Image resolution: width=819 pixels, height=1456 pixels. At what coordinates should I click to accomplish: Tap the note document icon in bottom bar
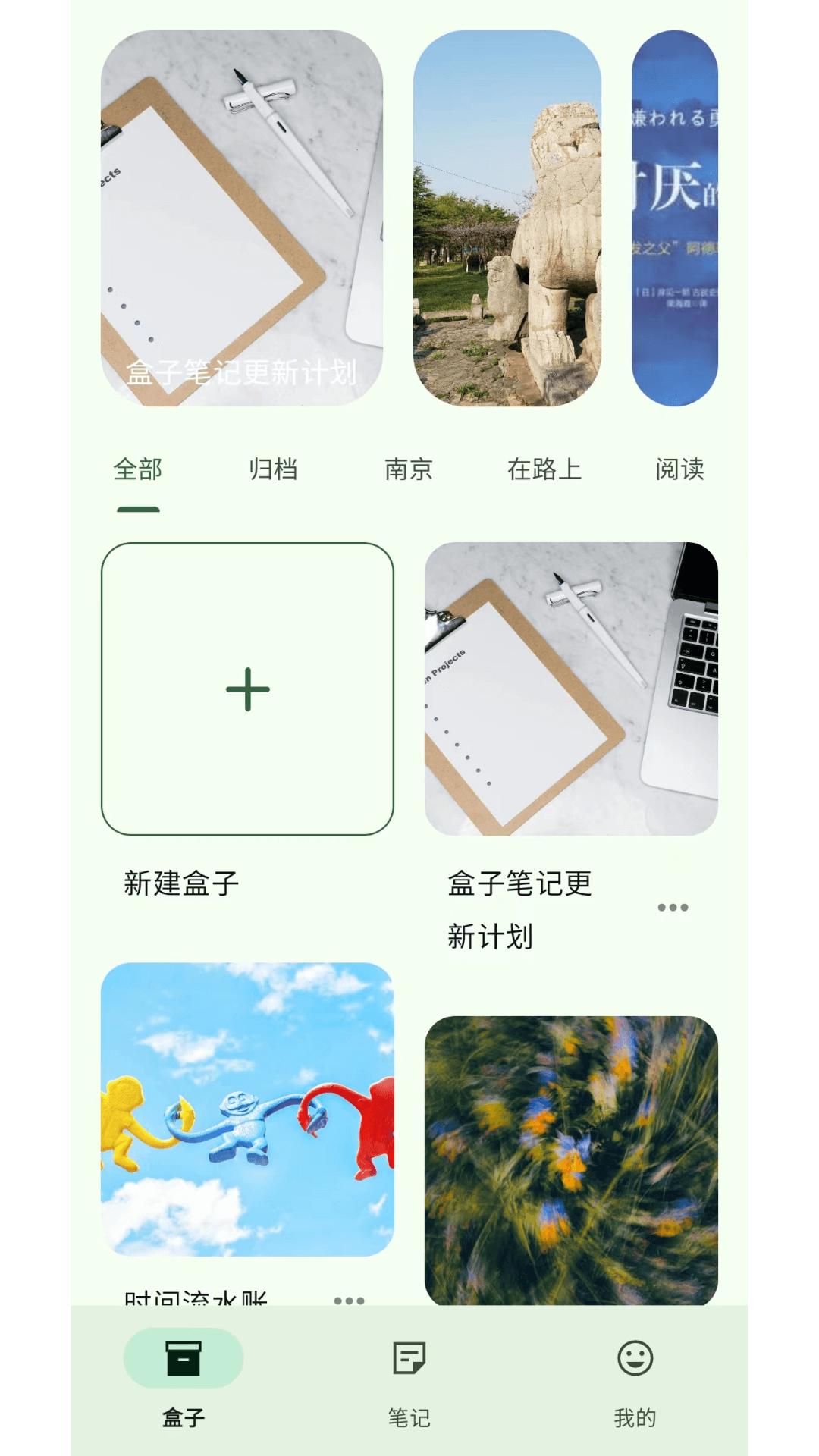409,1361
